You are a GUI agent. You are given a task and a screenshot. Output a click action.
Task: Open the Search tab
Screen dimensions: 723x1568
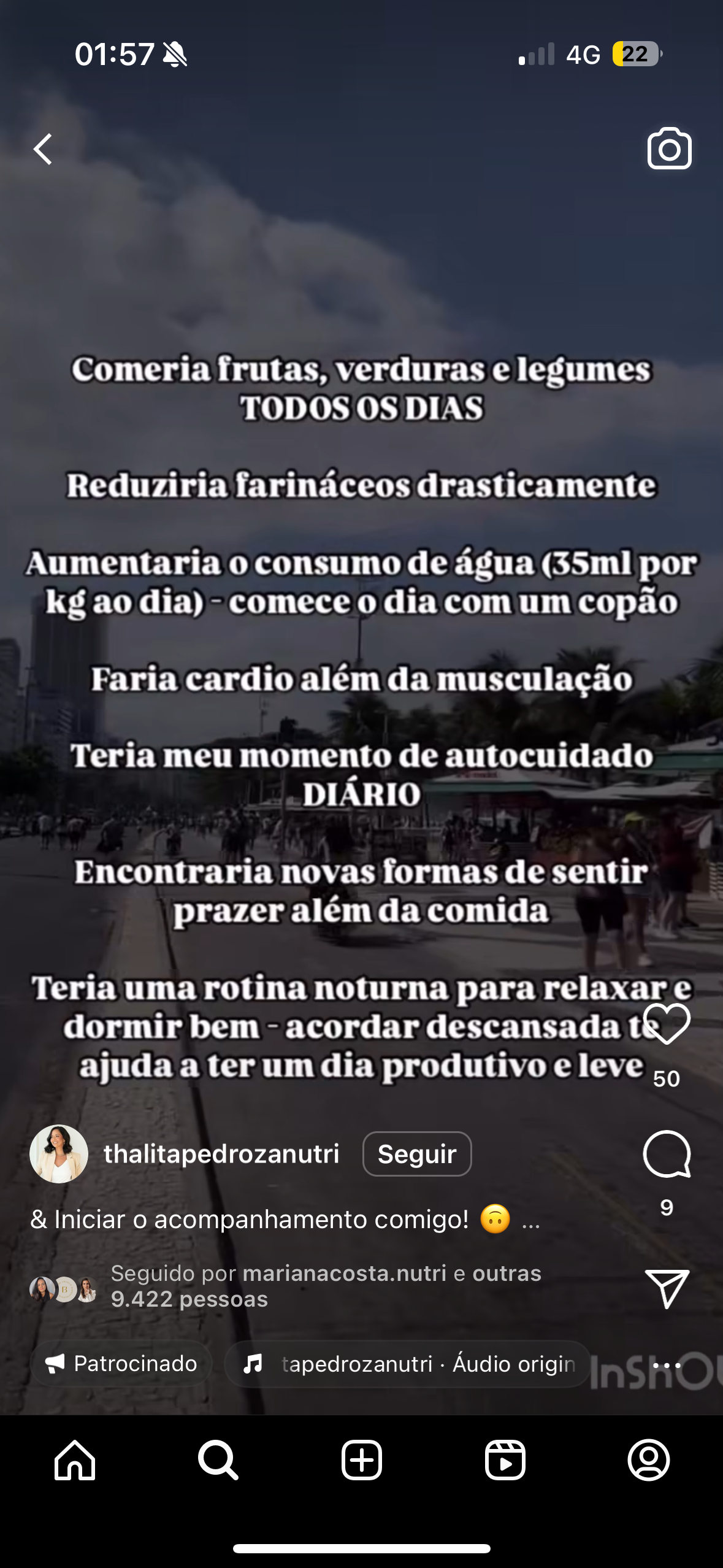(x=218, y=1460)
